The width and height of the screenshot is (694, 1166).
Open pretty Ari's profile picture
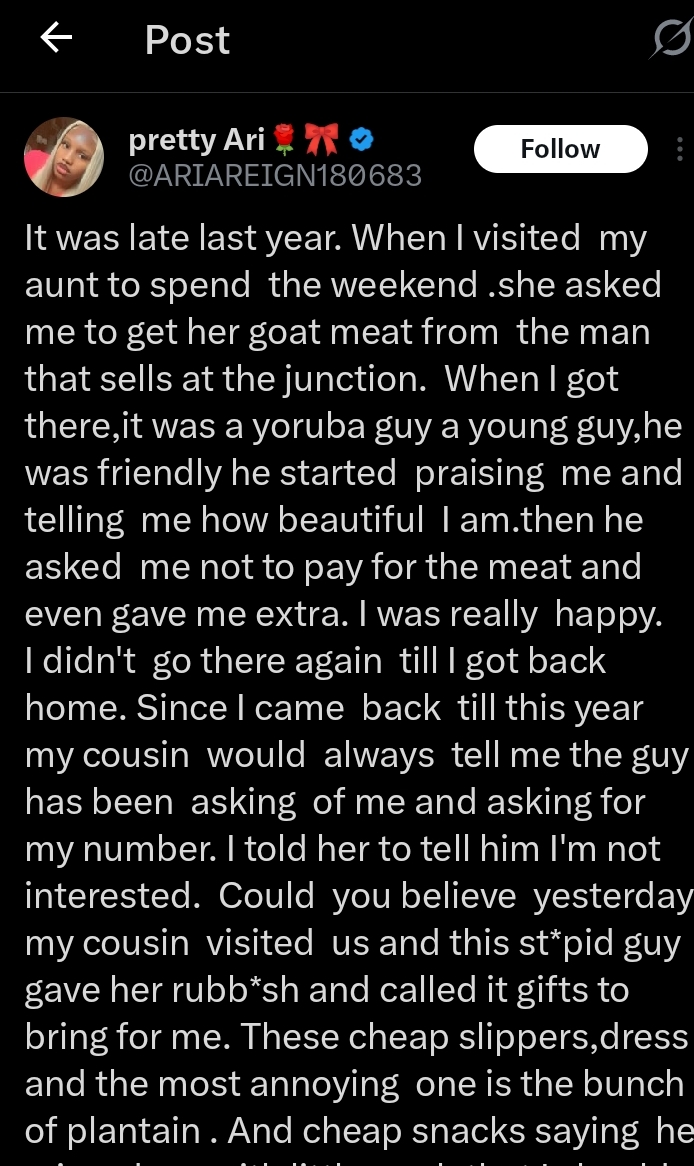(x=64, y=157)
